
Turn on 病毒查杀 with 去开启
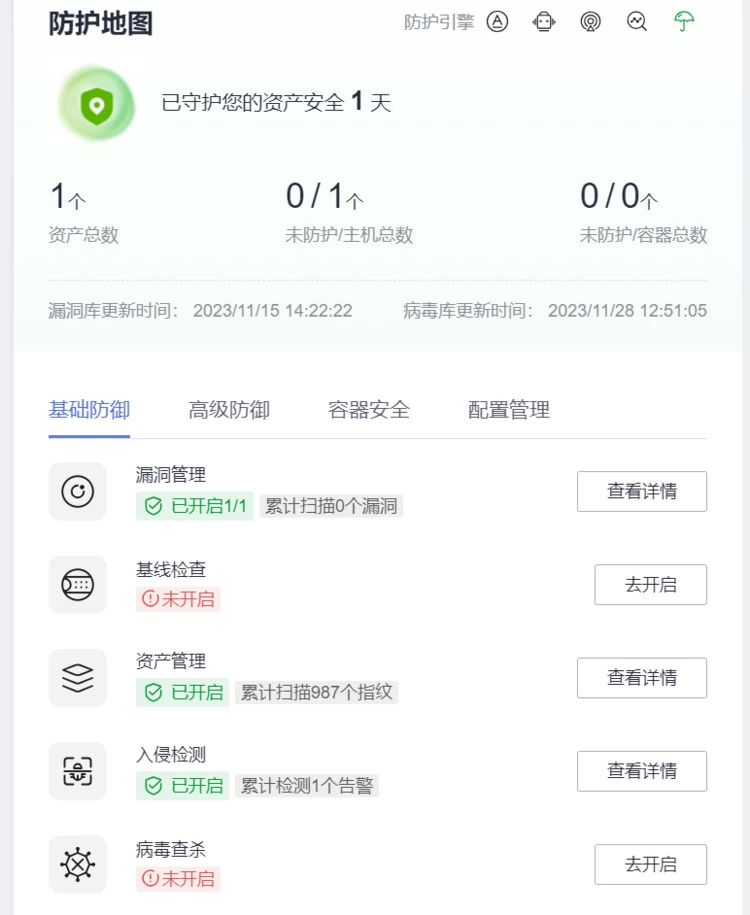point(650,865)
